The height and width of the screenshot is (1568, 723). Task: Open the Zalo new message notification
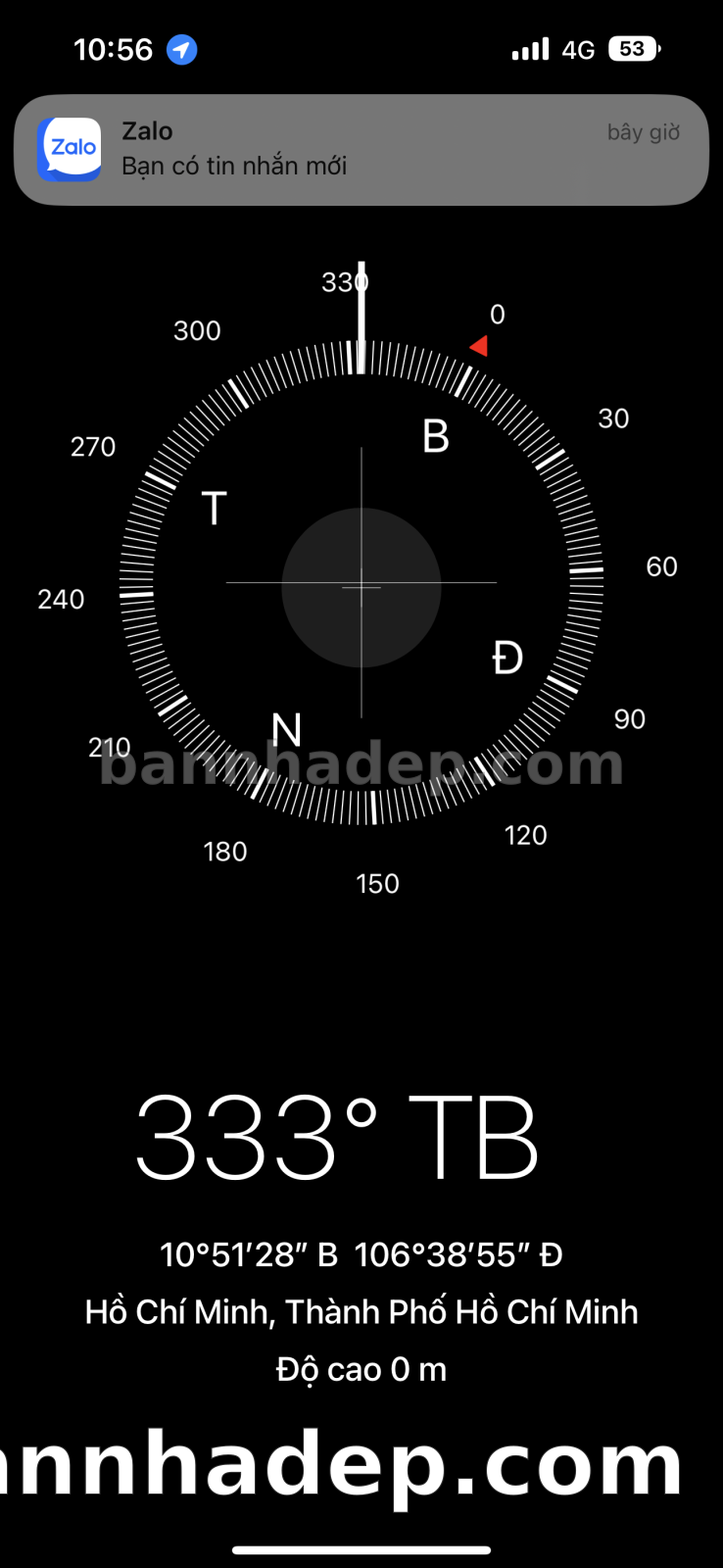tap(361, 150)
